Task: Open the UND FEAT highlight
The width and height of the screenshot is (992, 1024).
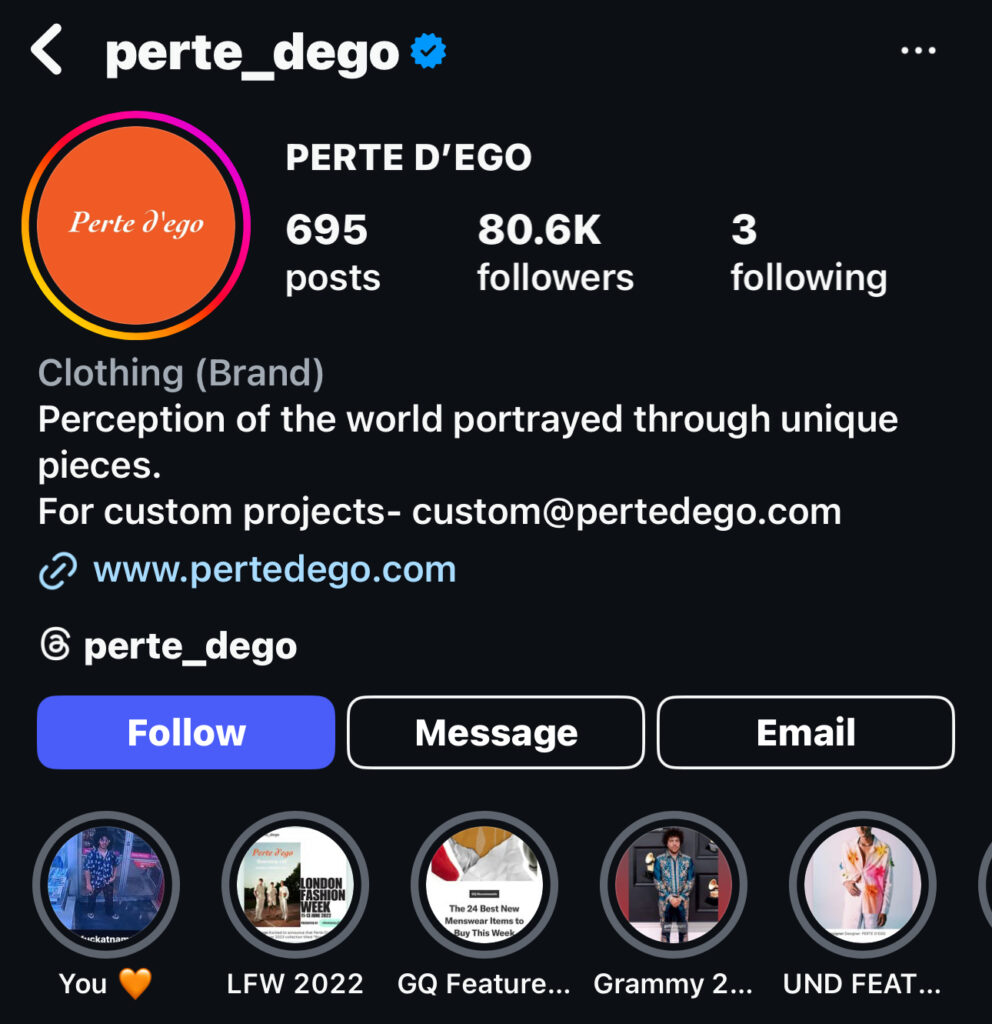Action: (862, 885)
